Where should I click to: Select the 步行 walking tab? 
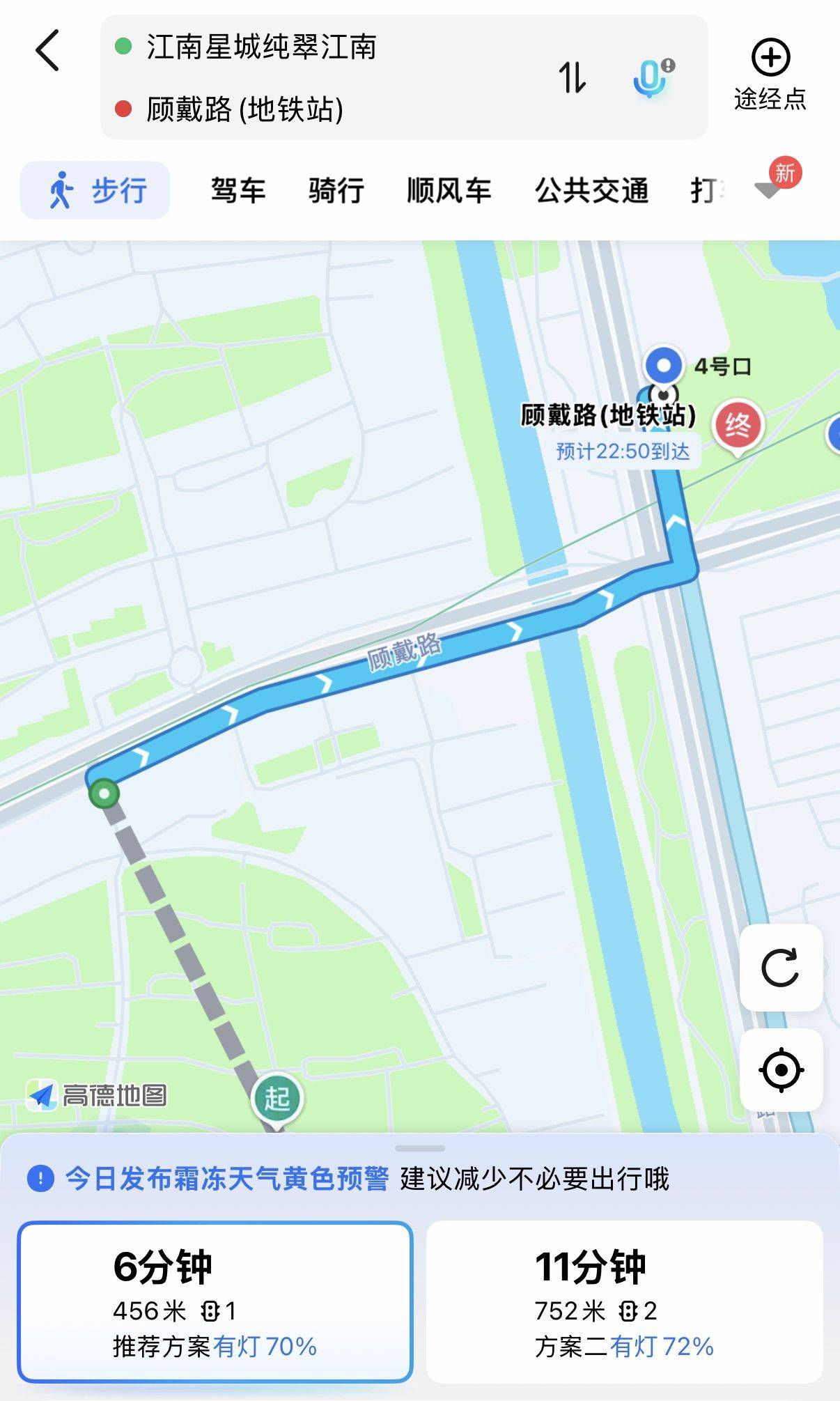pyautogui.click(x=95, y=190)
